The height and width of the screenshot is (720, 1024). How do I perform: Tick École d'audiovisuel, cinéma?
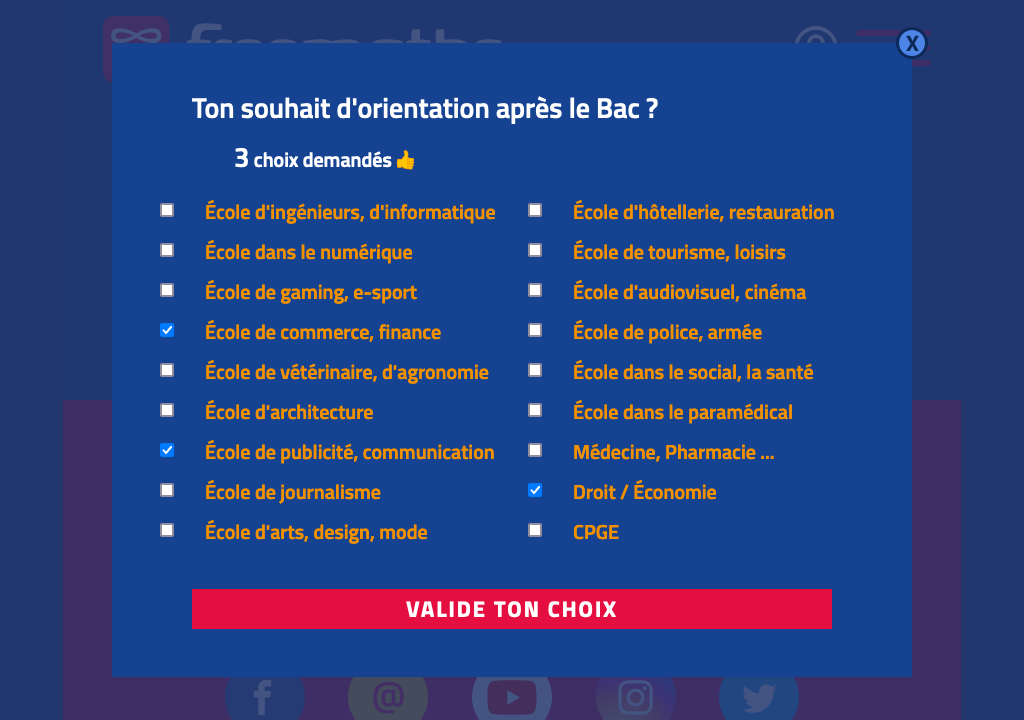click(535, 290)
